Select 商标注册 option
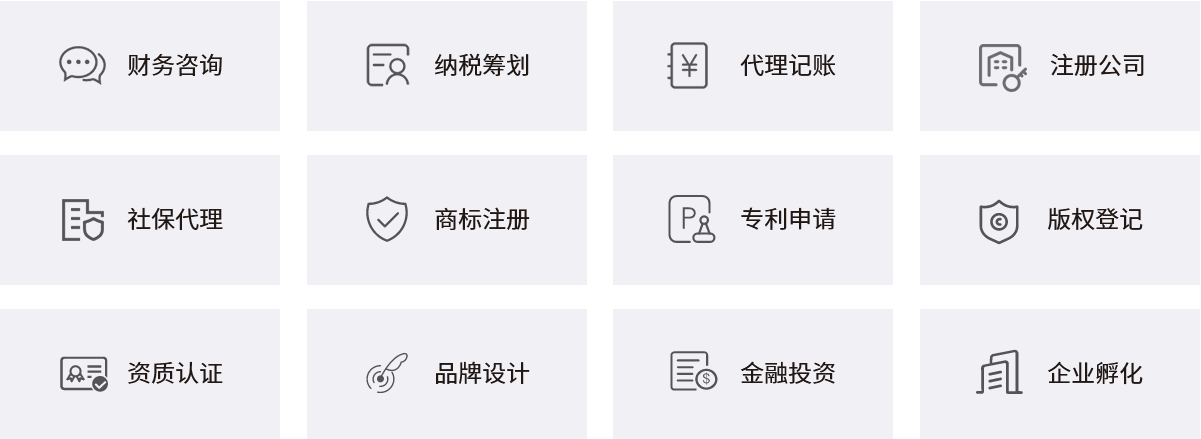1201x439 pixels. pyautogui.click(x=446, y=219)
